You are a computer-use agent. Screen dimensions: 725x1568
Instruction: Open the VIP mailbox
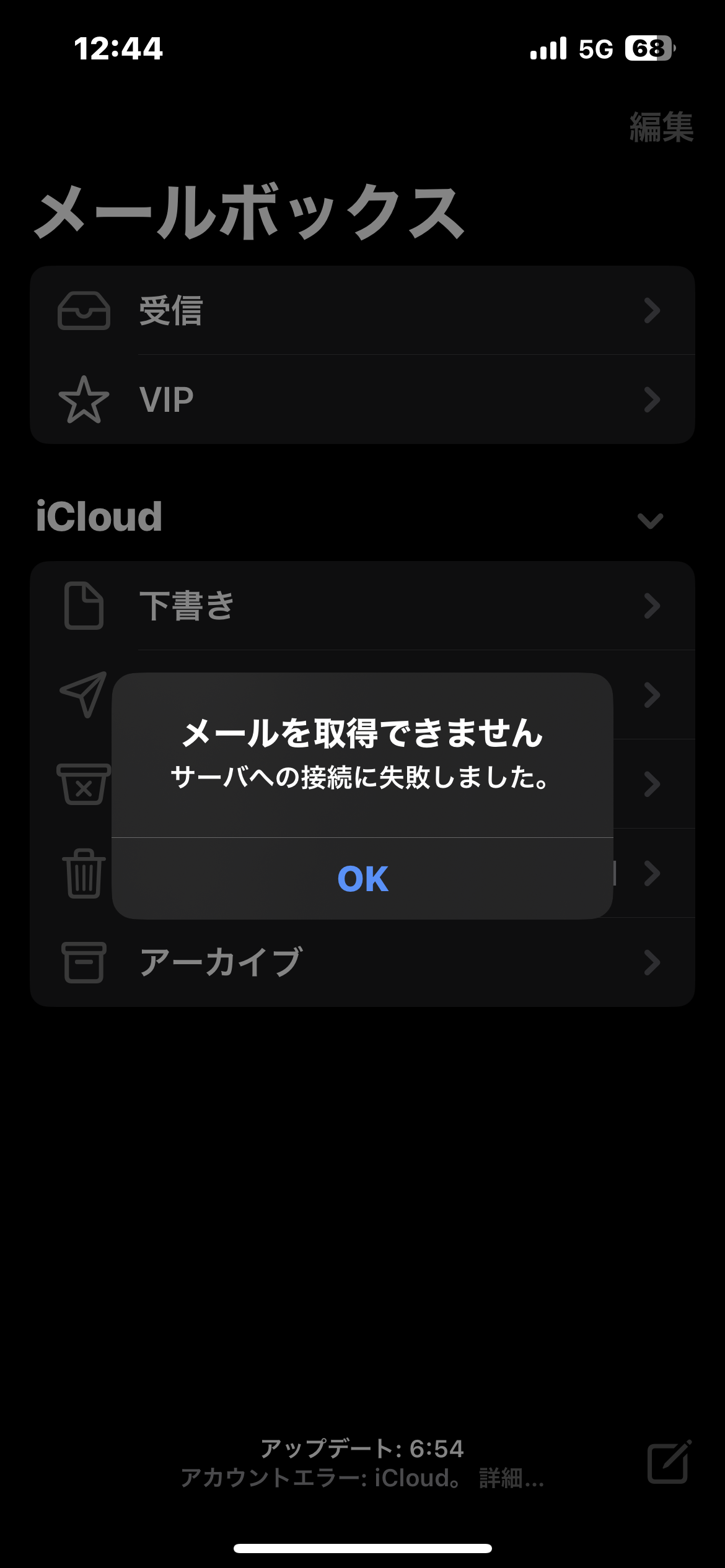coord(362,399)
